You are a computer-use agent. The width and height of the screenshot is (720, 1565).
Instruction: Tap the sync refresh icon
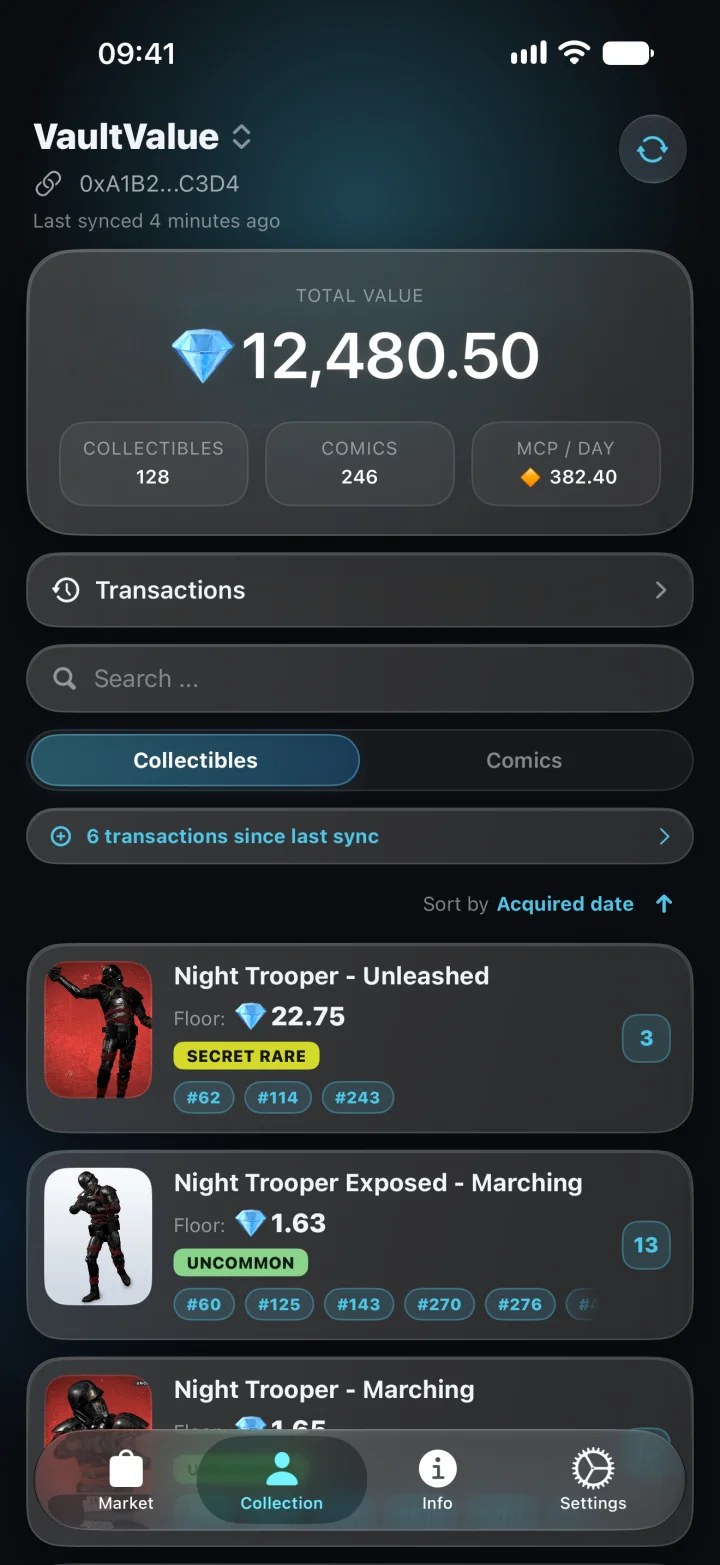(652, 149)
